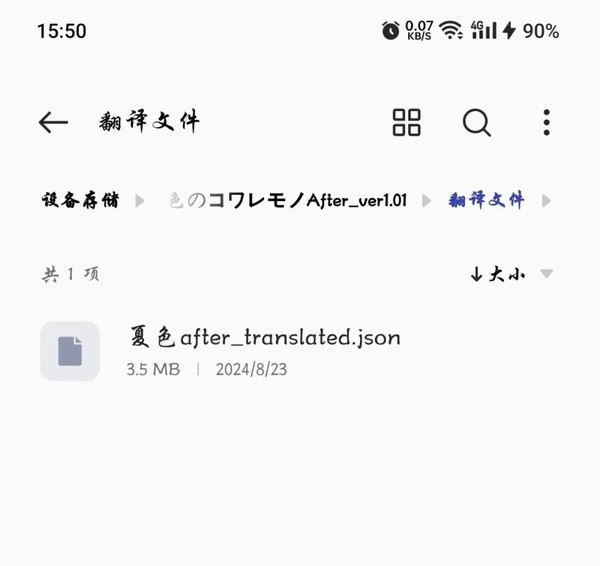The image size is (600, 566).
Task: Switch to grid view layout
Action: click(x=407, y=123)
